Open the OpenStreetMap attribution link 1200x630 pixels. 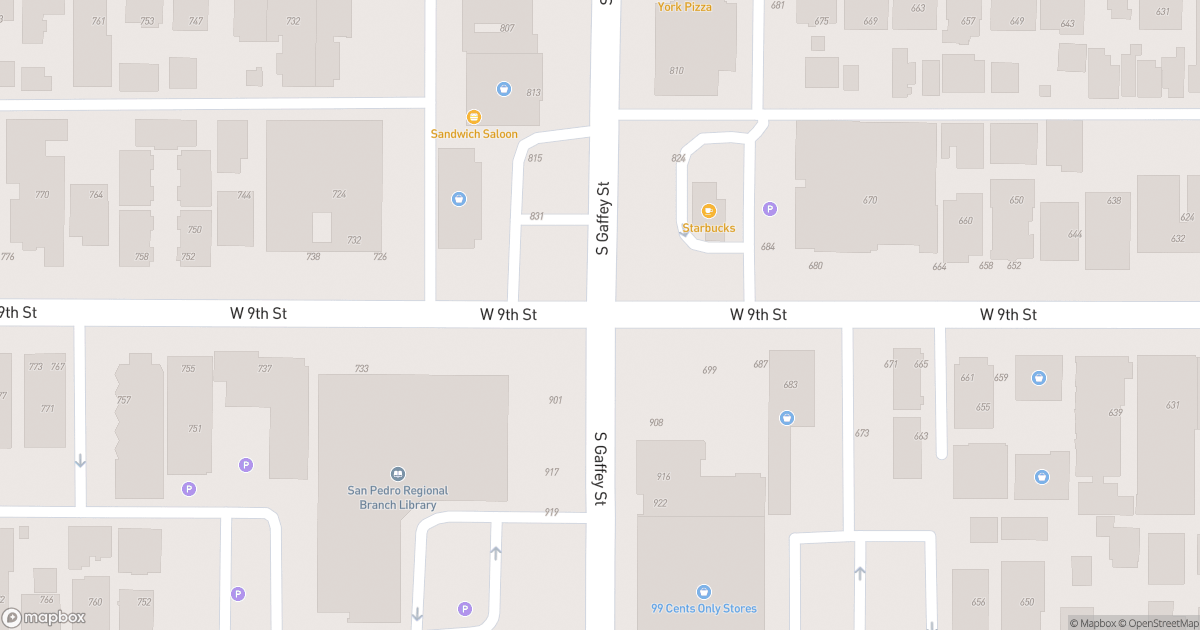[1157, 623]
